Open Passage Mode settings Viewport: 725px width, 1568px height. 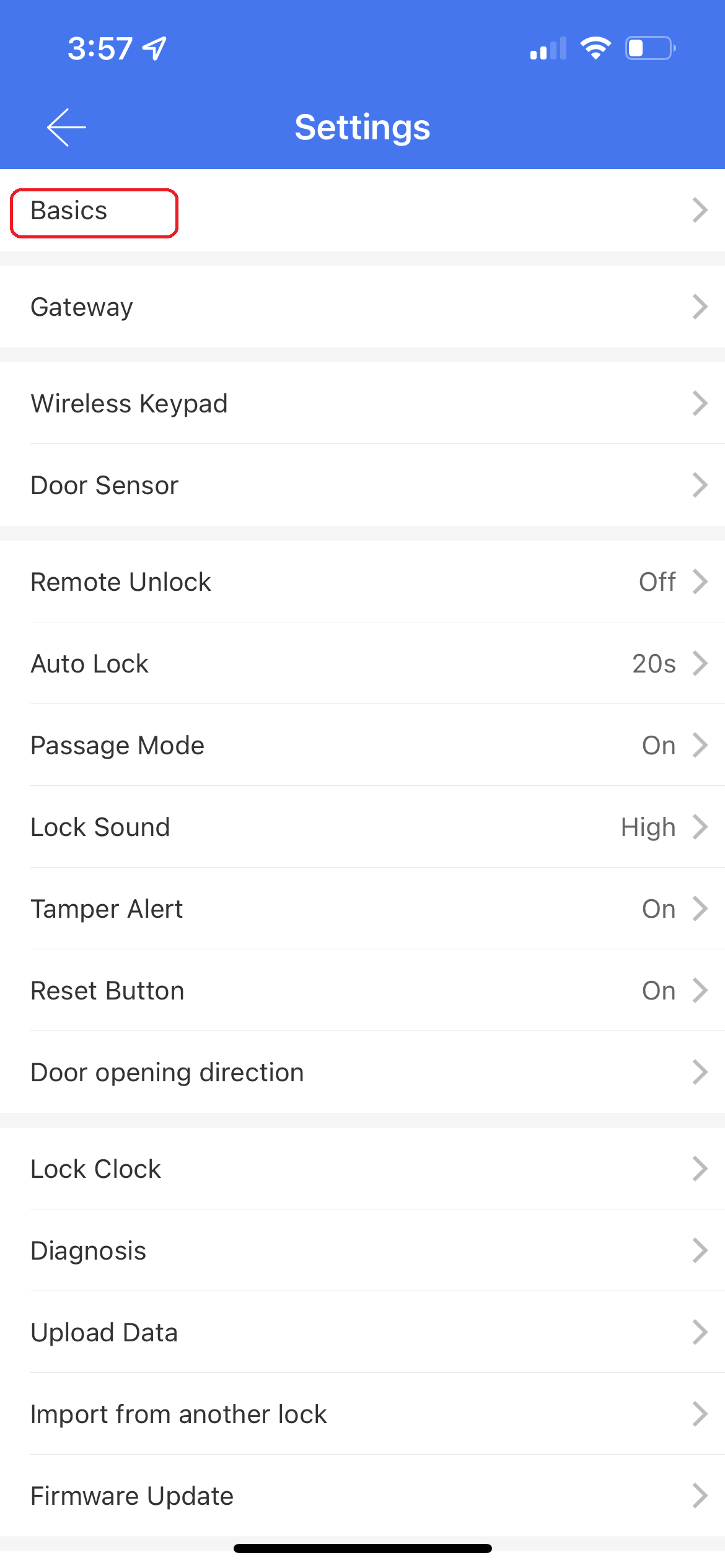click(x=362, y=745)
